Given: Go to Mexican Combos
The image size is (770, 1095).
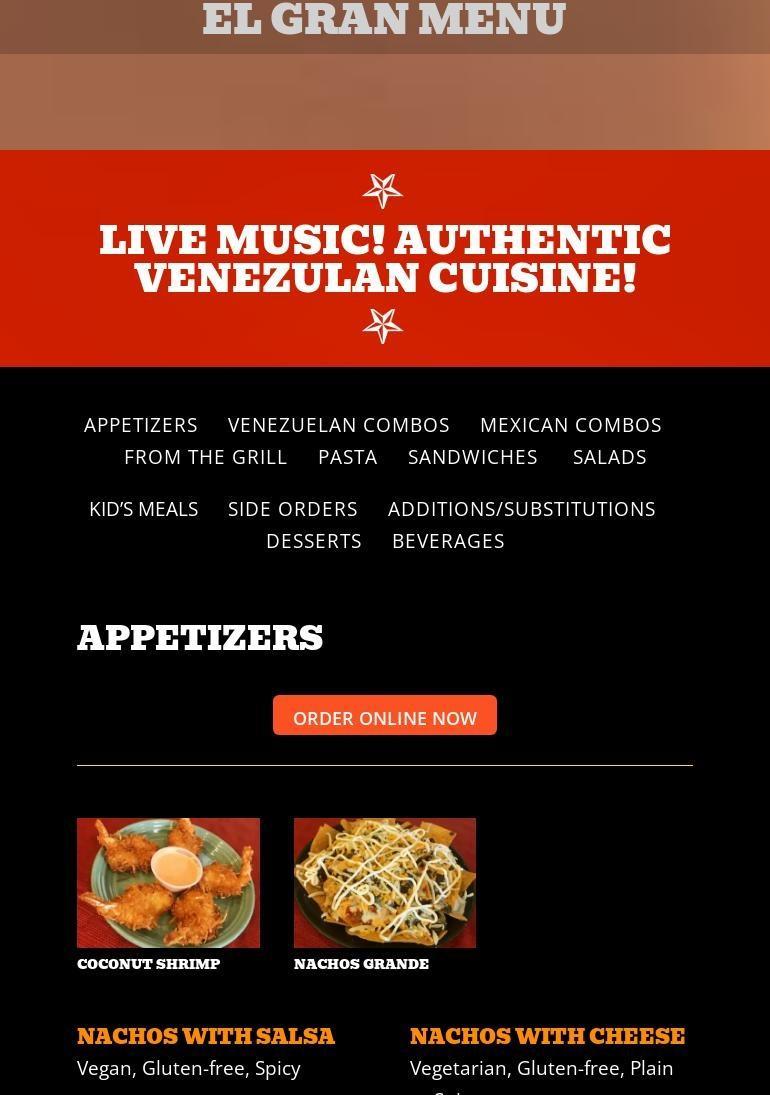Looking at the screenshot, I should pyautogui.click(x=571, y=425).
